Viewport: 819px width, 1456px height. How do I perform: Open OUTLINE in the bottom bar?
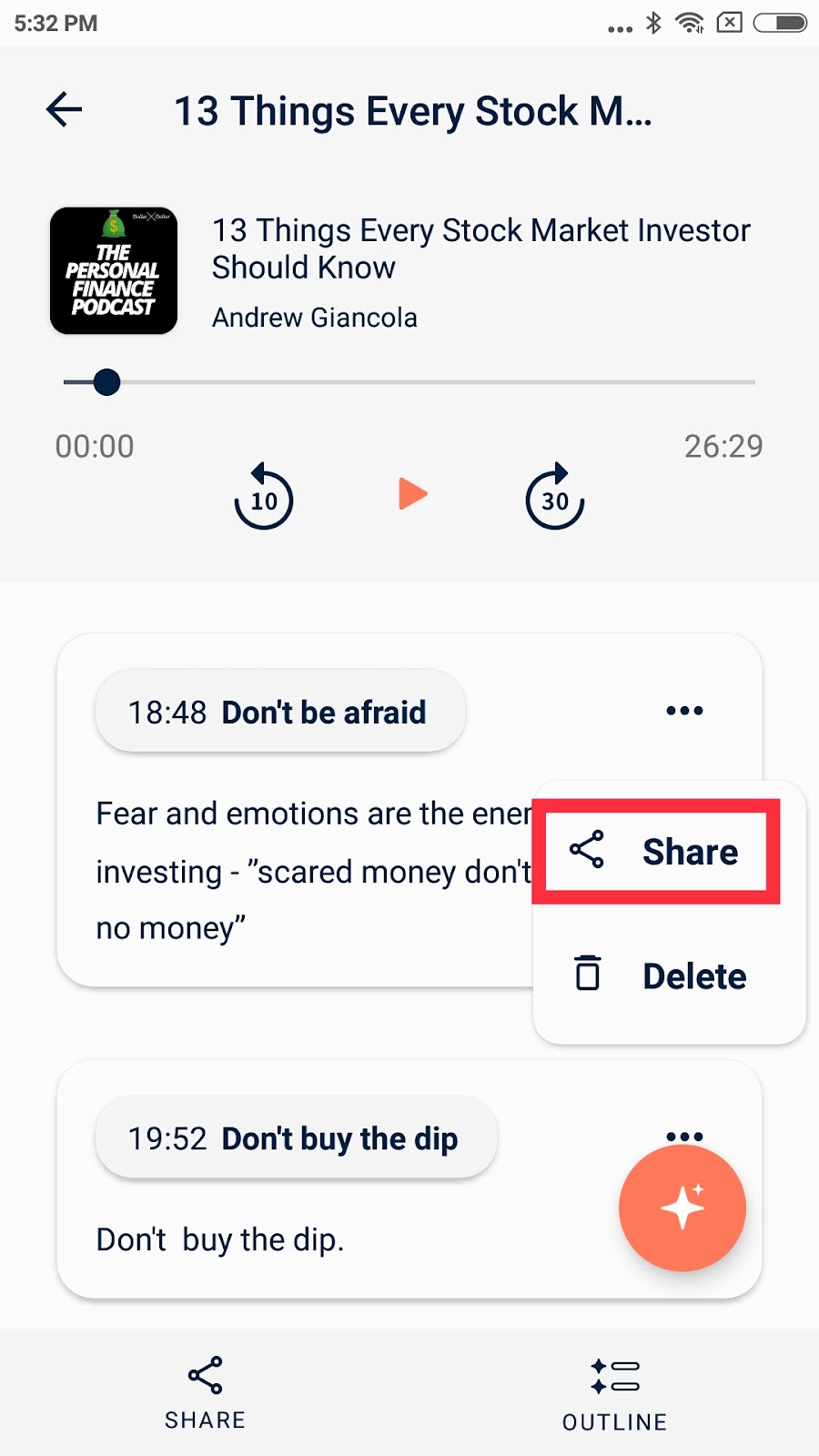pyautogui.click(x=614, y=1394)
